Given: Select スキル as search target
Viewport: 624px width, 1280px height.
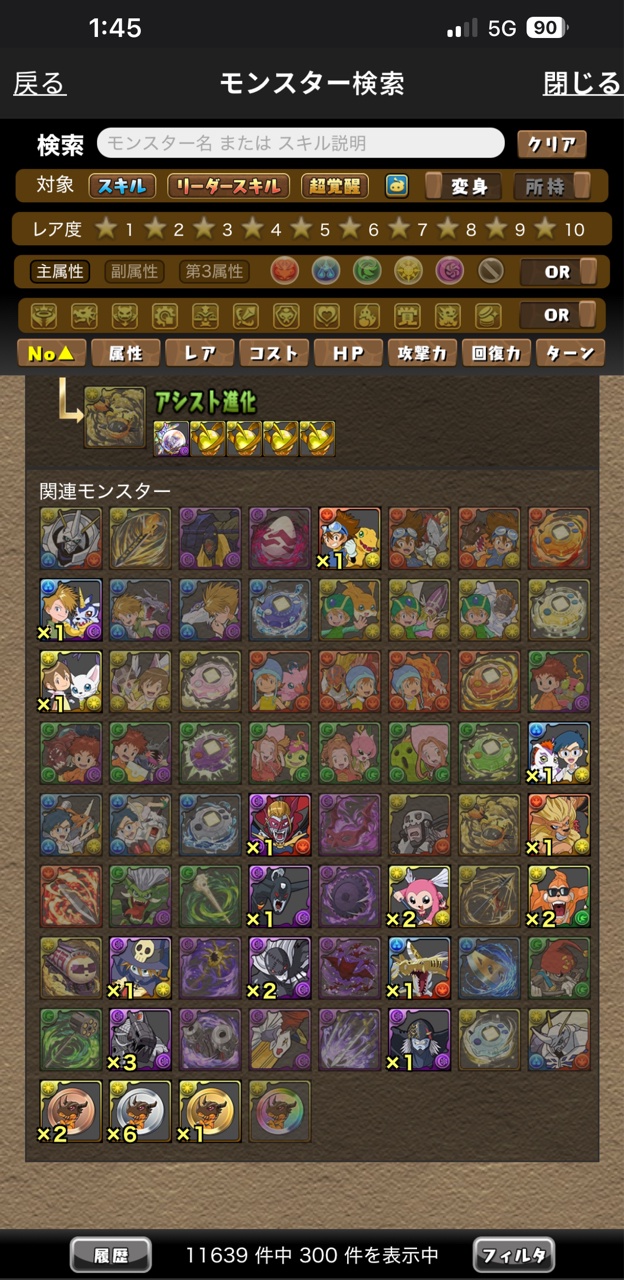Looking at the screenshot, I should click(x=122, y=186).
